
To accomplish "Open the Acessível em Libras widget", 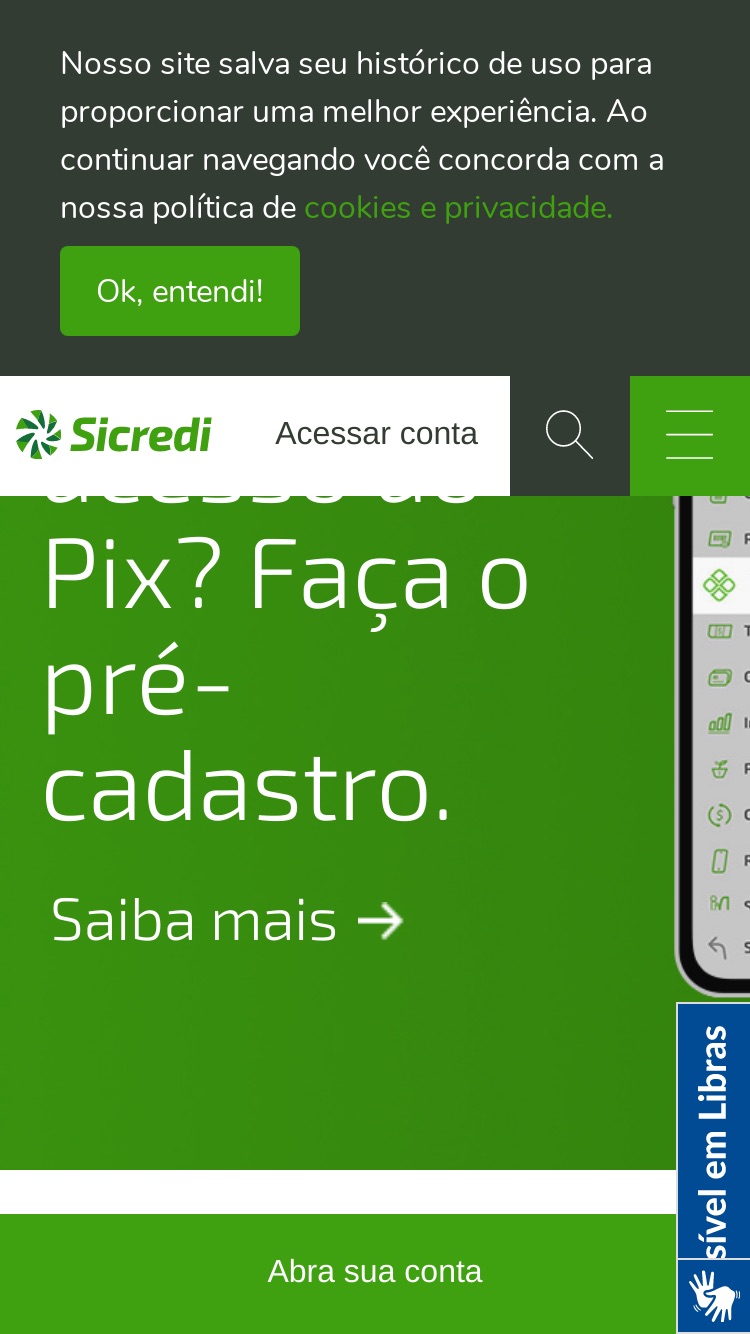I will (714, 1168).
